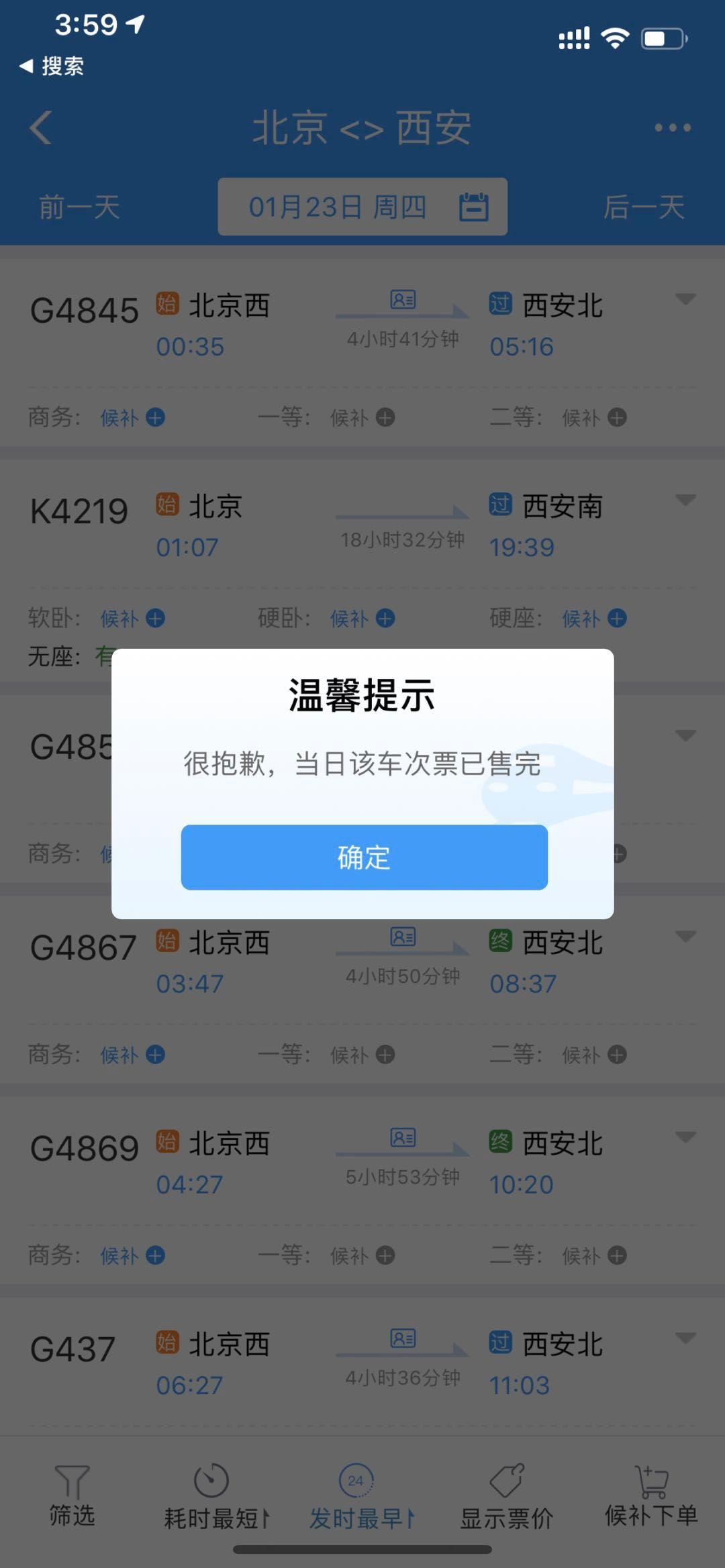Jump to the next day 后一天

point(643,207)
